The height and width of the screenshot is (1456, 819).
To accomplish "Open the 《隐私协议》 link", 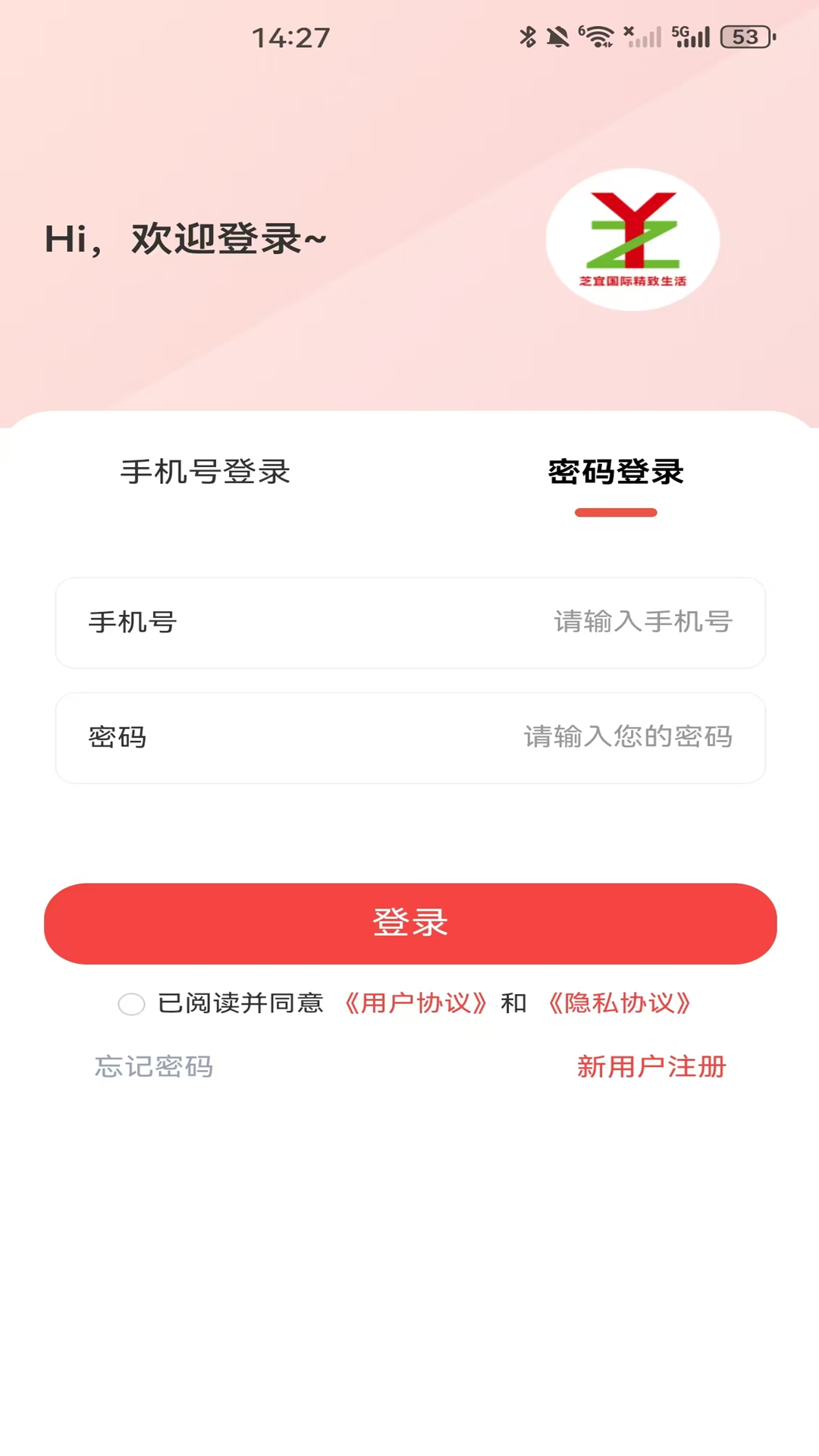I will point(619,1003).
